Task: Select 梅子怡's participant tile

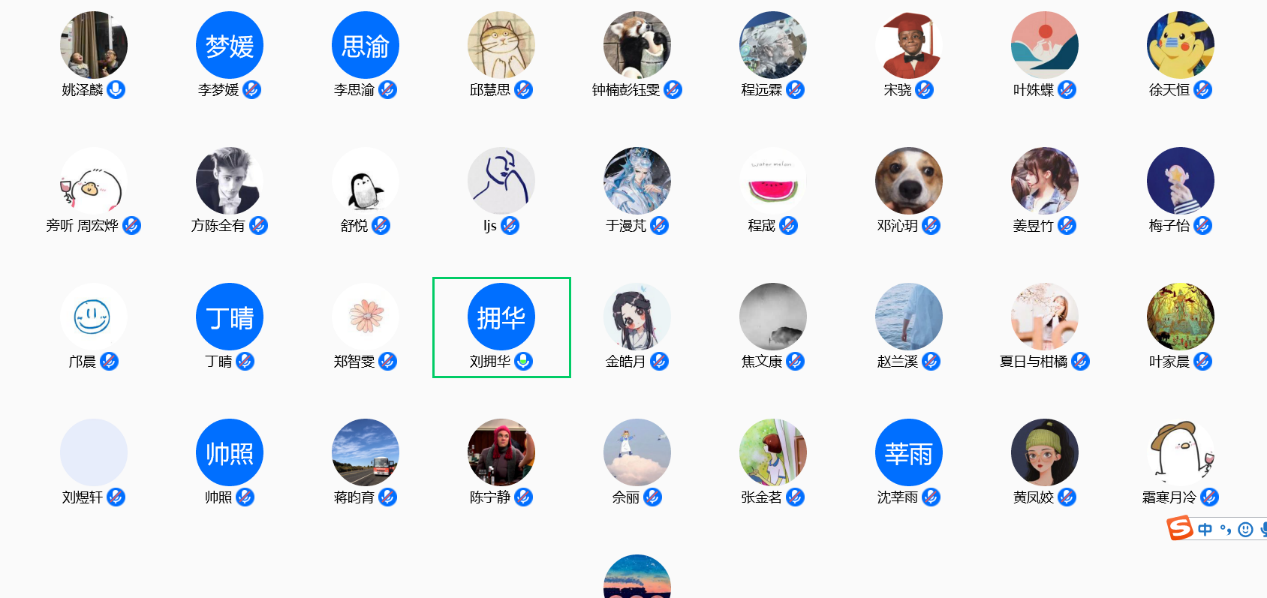Action: (x=1181, y=181)
